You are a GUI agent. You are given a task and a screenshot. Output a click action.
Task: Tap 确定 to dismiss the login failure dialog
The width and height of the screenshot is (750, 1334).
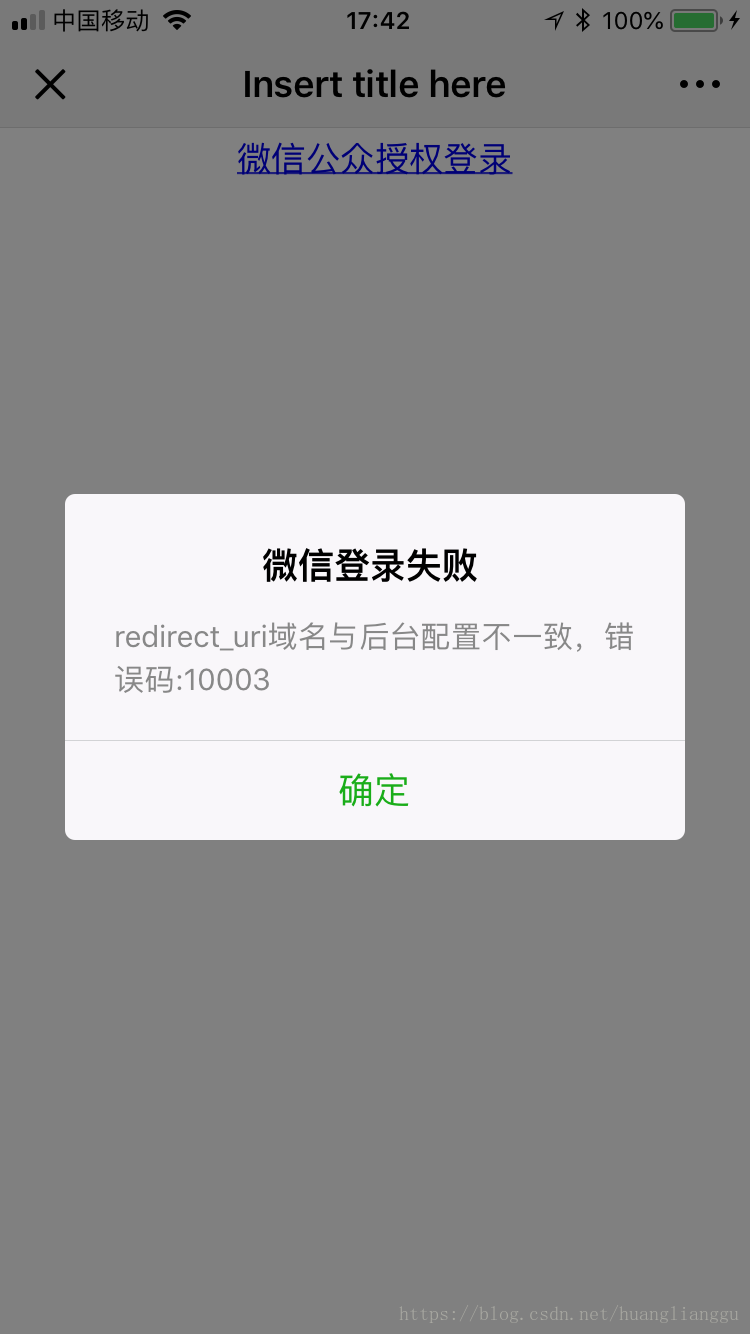point(374,790)
